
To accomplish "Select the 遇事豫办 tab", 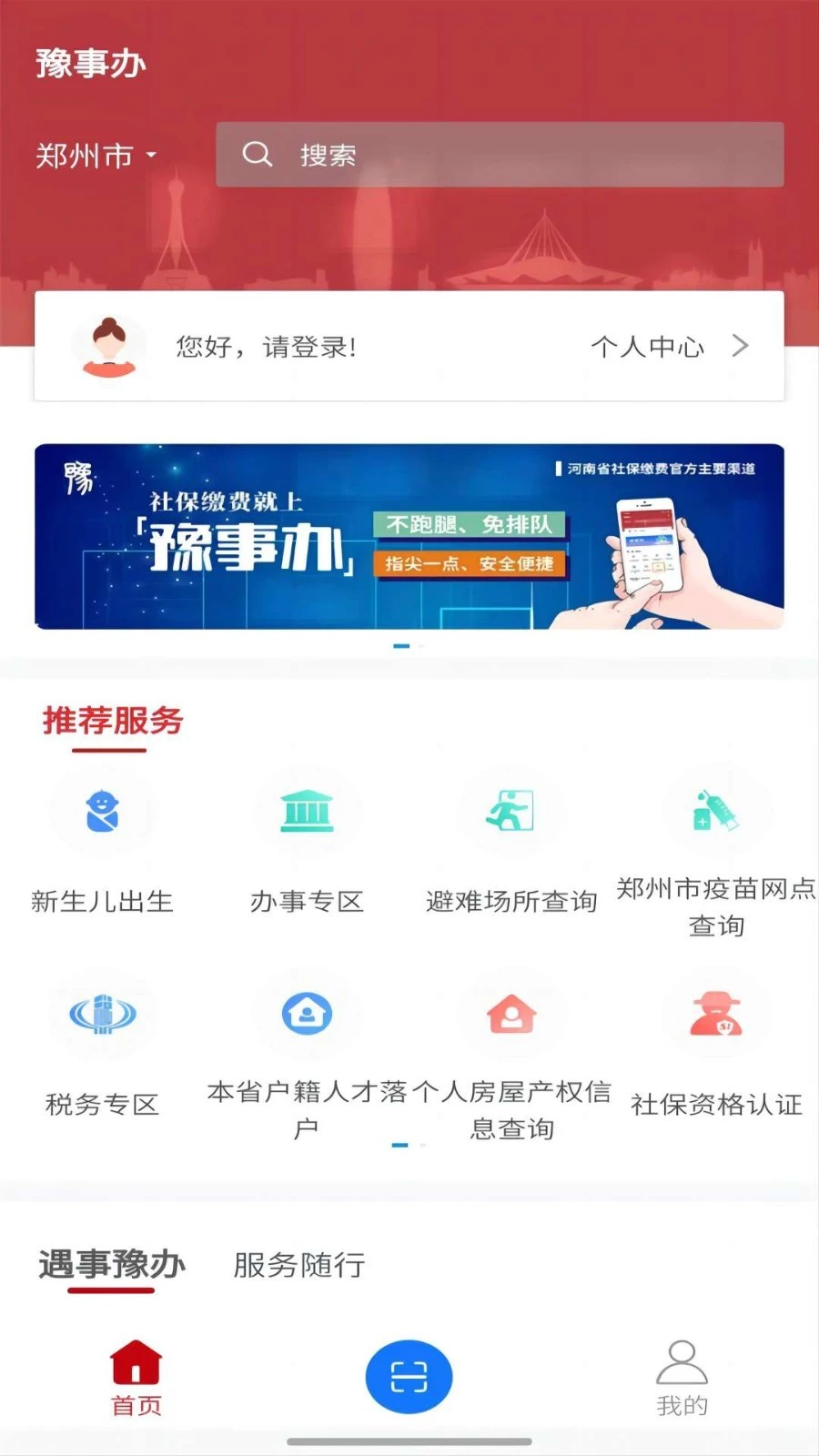I will [109, 1265].
